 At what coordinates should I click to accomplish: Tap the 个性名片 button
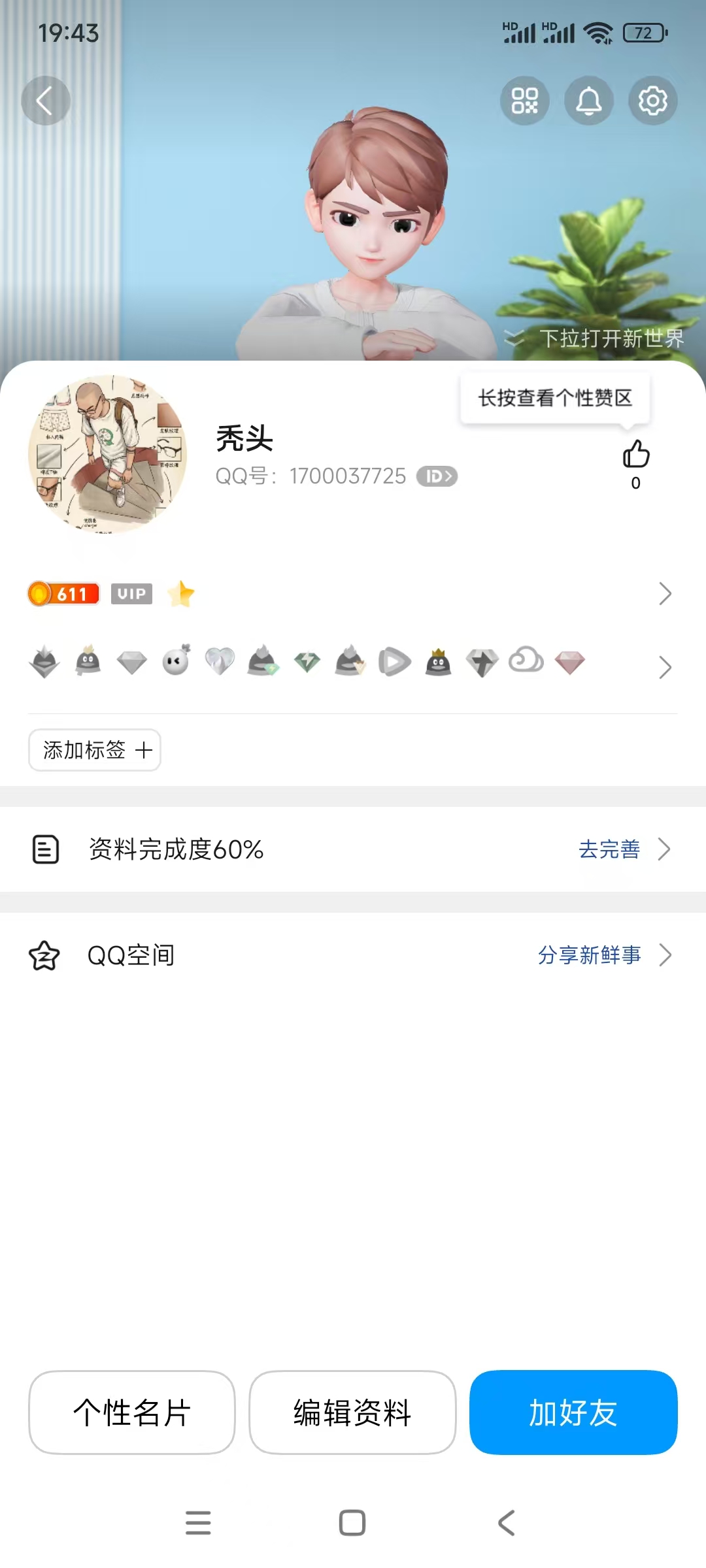pyautogui.click(x=132, y=1413)
